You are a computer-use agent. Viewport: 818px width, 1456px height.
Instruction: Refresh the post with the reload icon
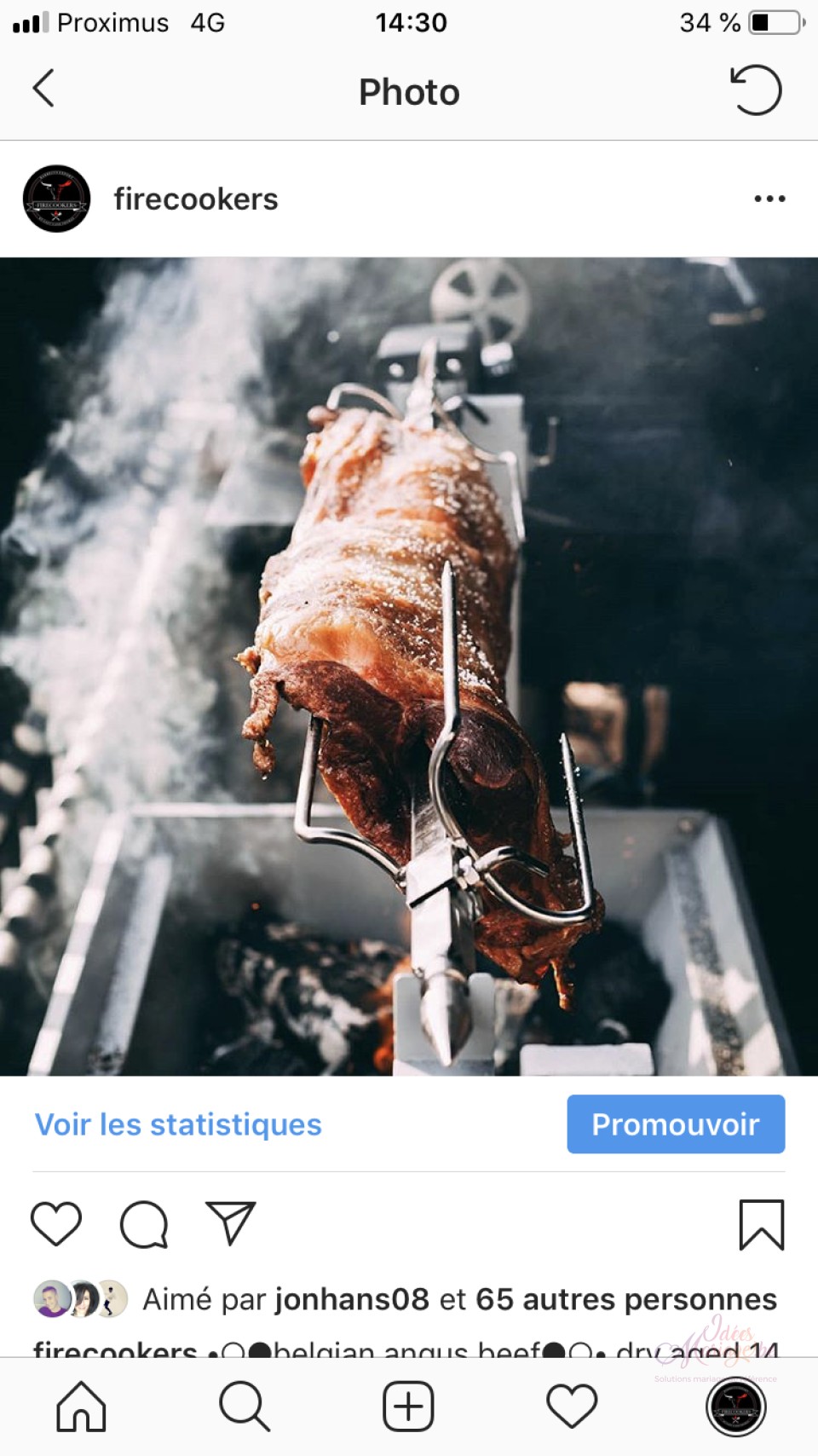click(x=756, y=90)
